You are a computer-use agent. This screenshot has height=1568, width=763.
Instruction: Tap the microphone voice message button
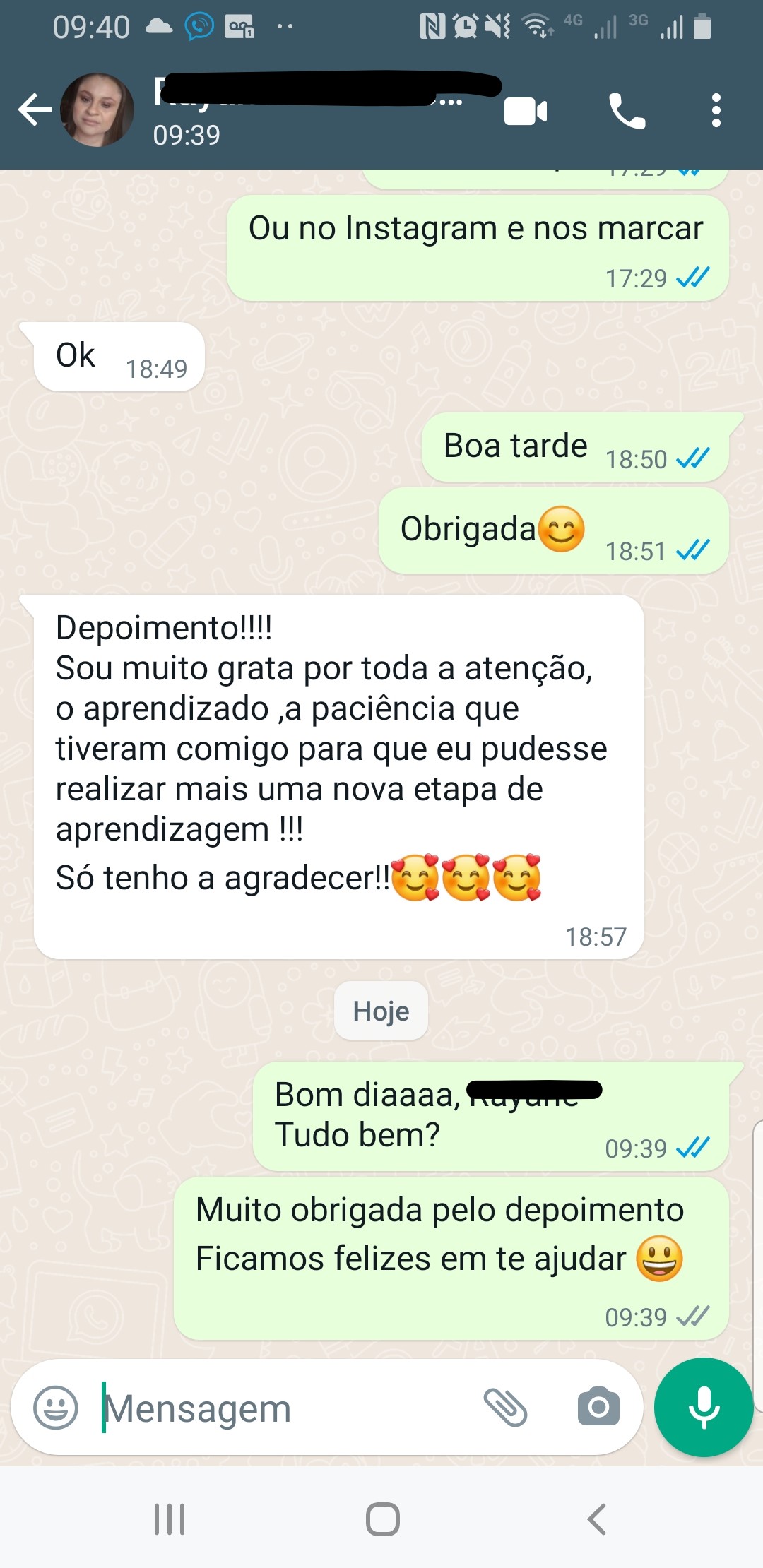click(x=704, y=1407)
